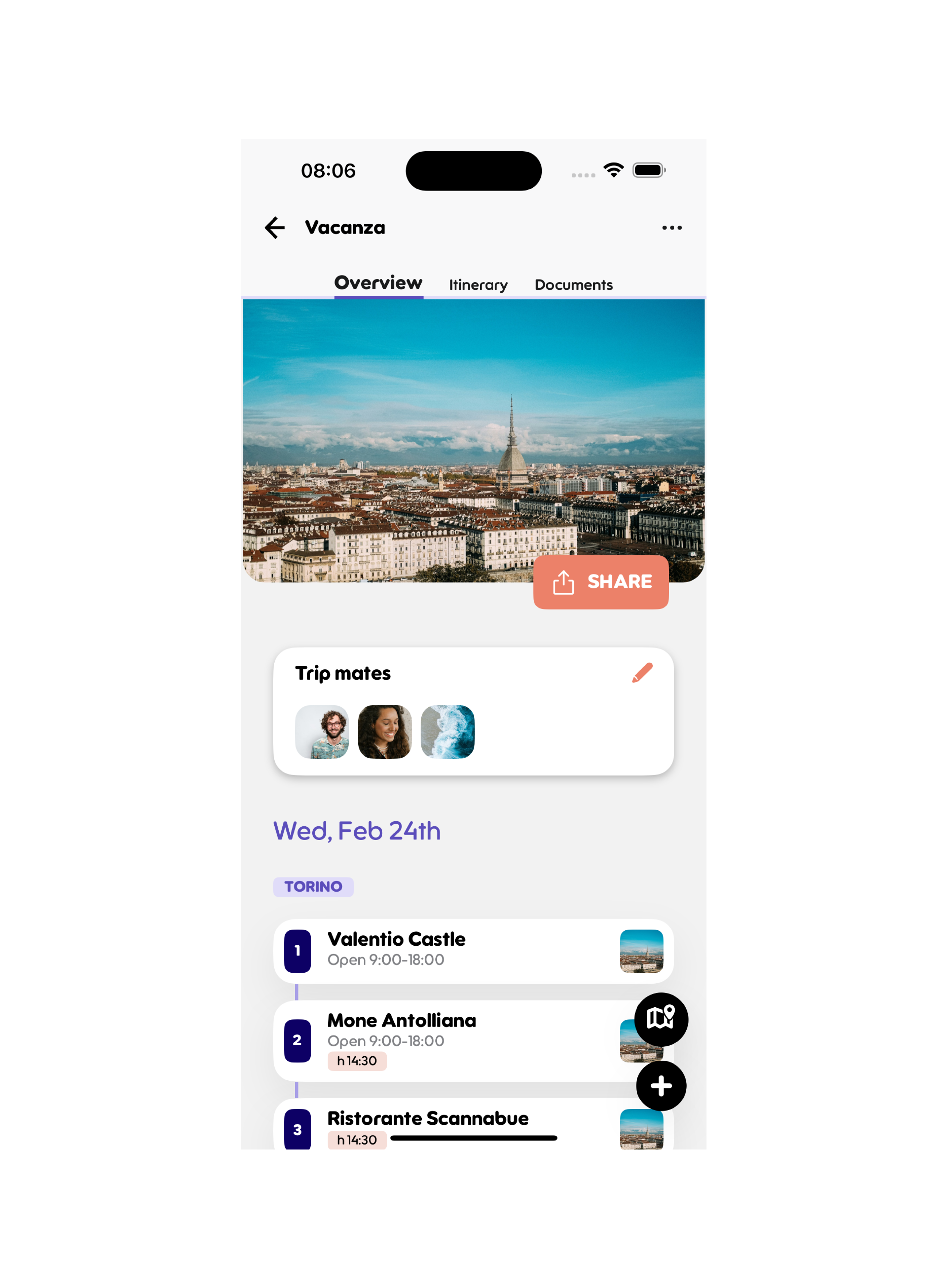
Task: Open the map view floating button
Action: (x=660, y=1019)
